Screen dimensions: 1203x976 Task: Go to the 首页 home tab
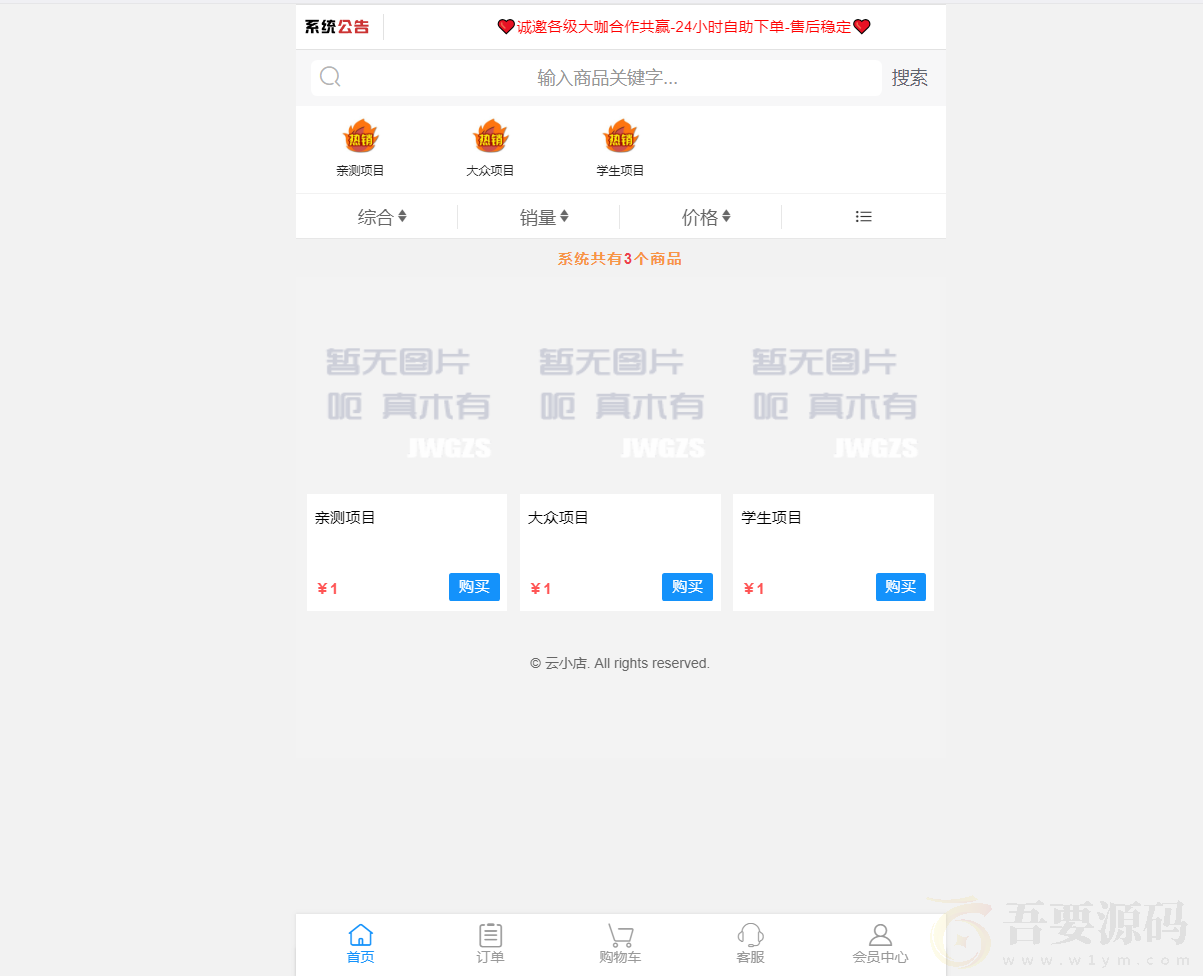(360, 944)
